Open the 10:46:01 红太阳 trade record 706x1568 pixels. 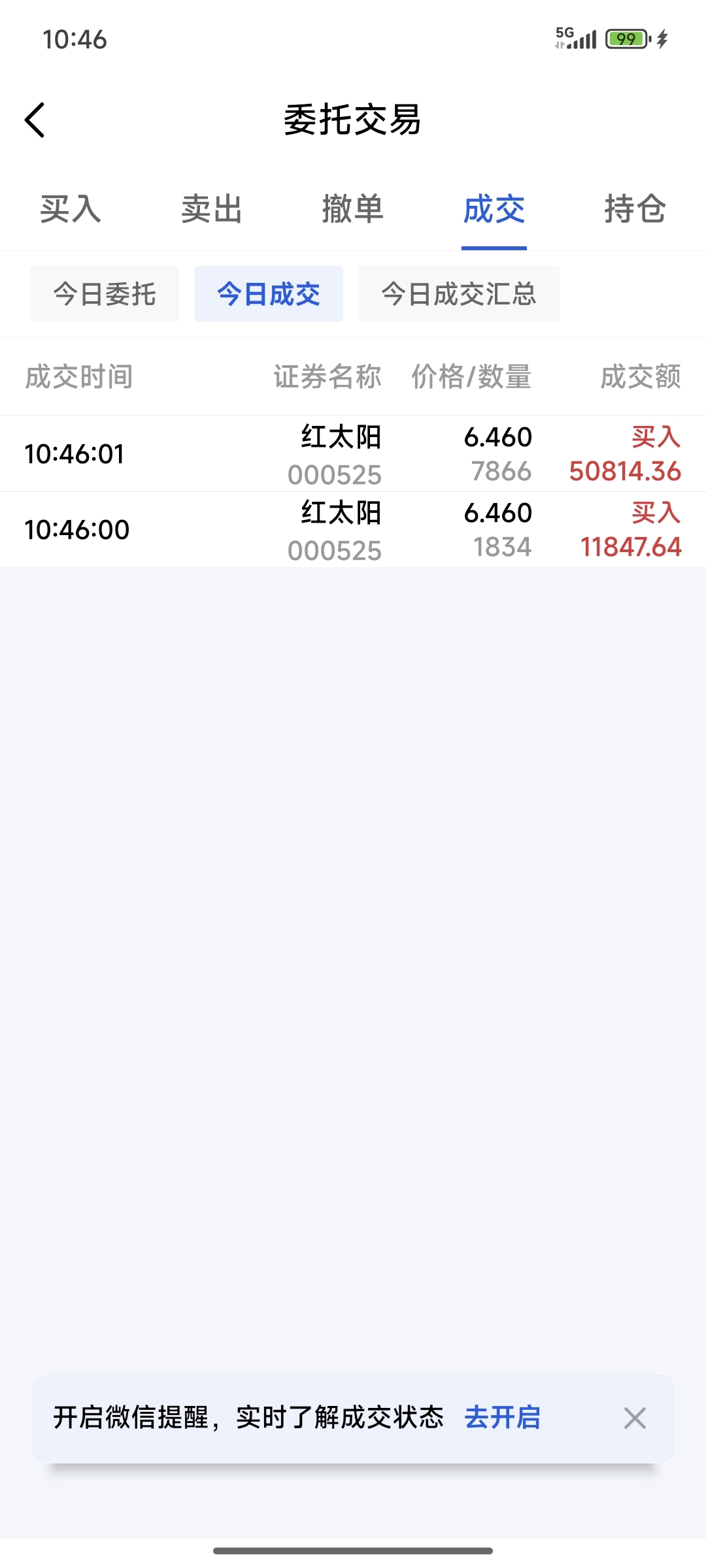pos(353,454)
